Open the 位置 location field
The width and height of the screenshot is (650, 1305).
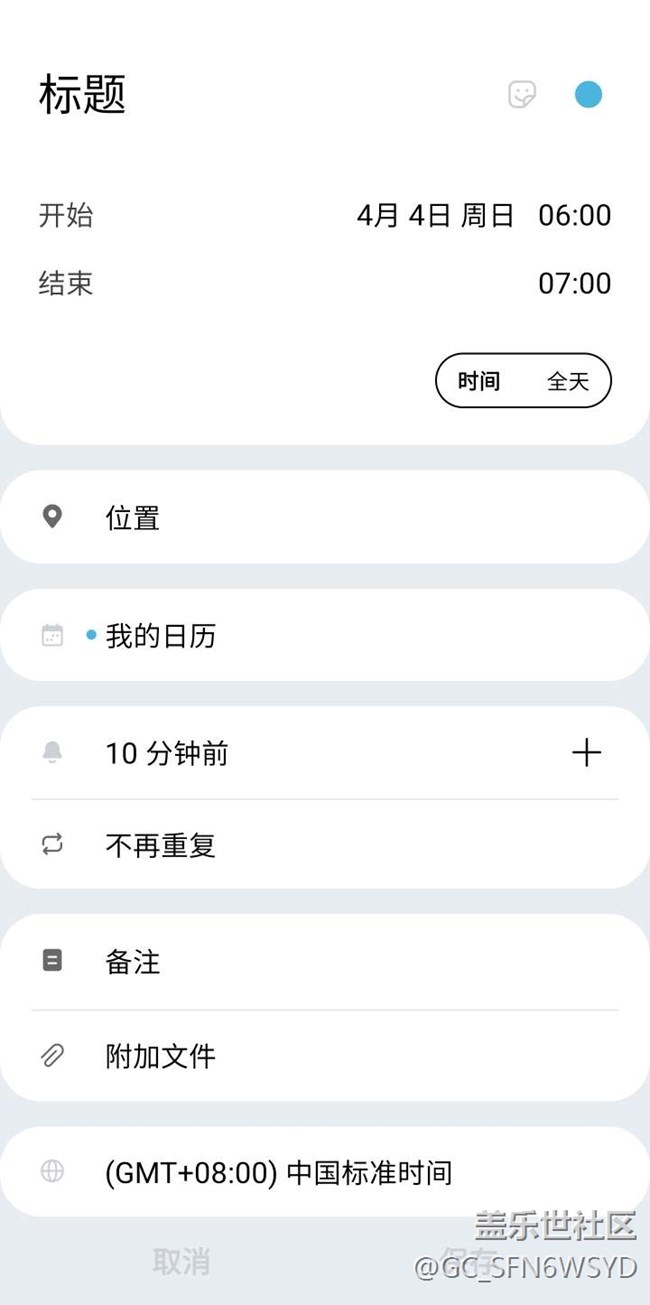pyautogui.click(x=325, y=517)
